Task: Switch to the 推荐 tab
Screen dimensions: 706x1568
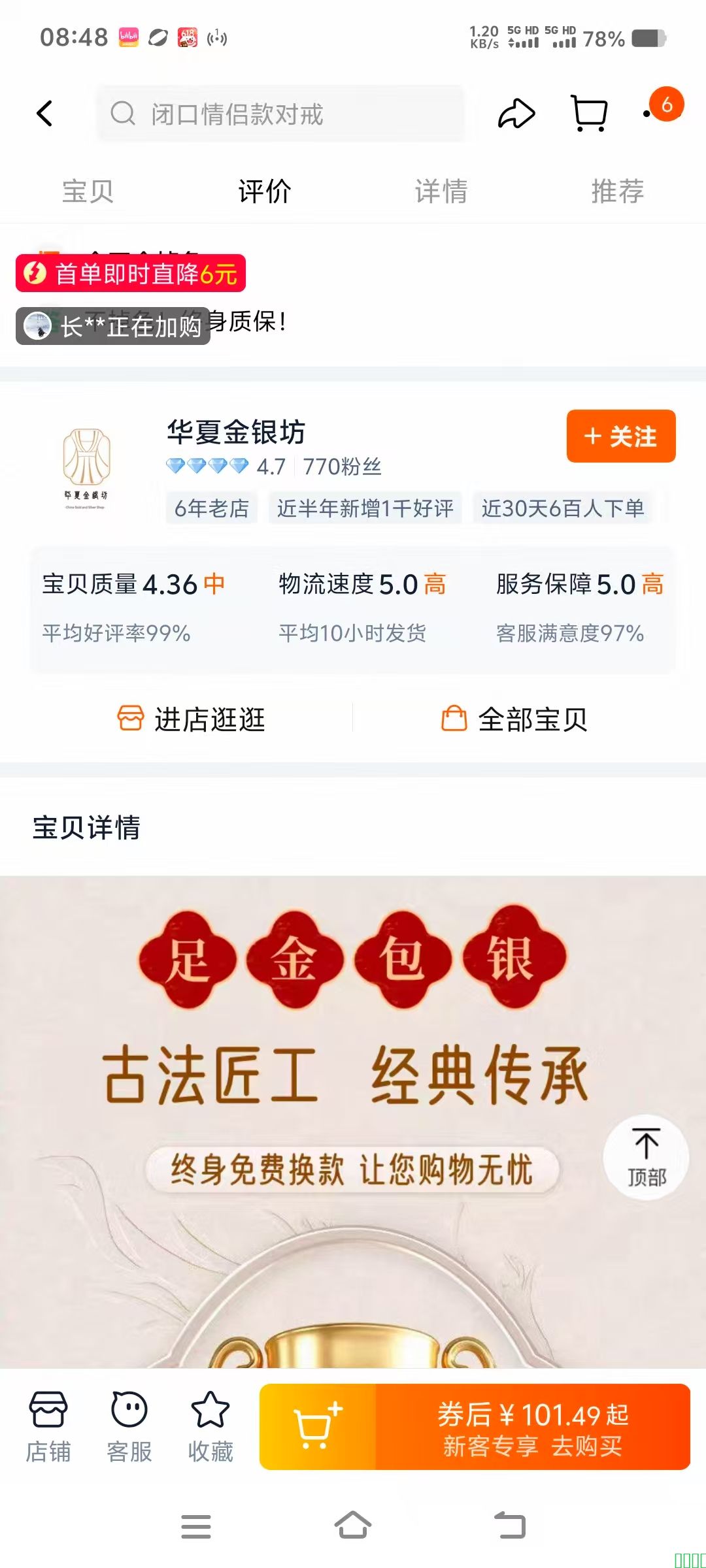Action: coord(618,191)
